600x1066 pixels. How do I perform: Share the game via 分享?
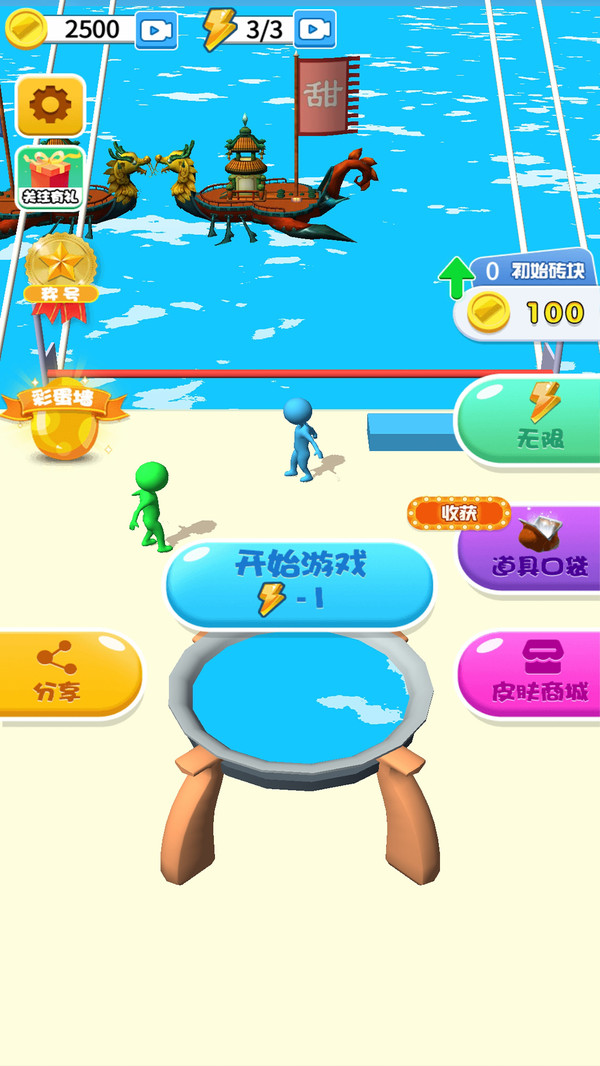tap(60, 674)
